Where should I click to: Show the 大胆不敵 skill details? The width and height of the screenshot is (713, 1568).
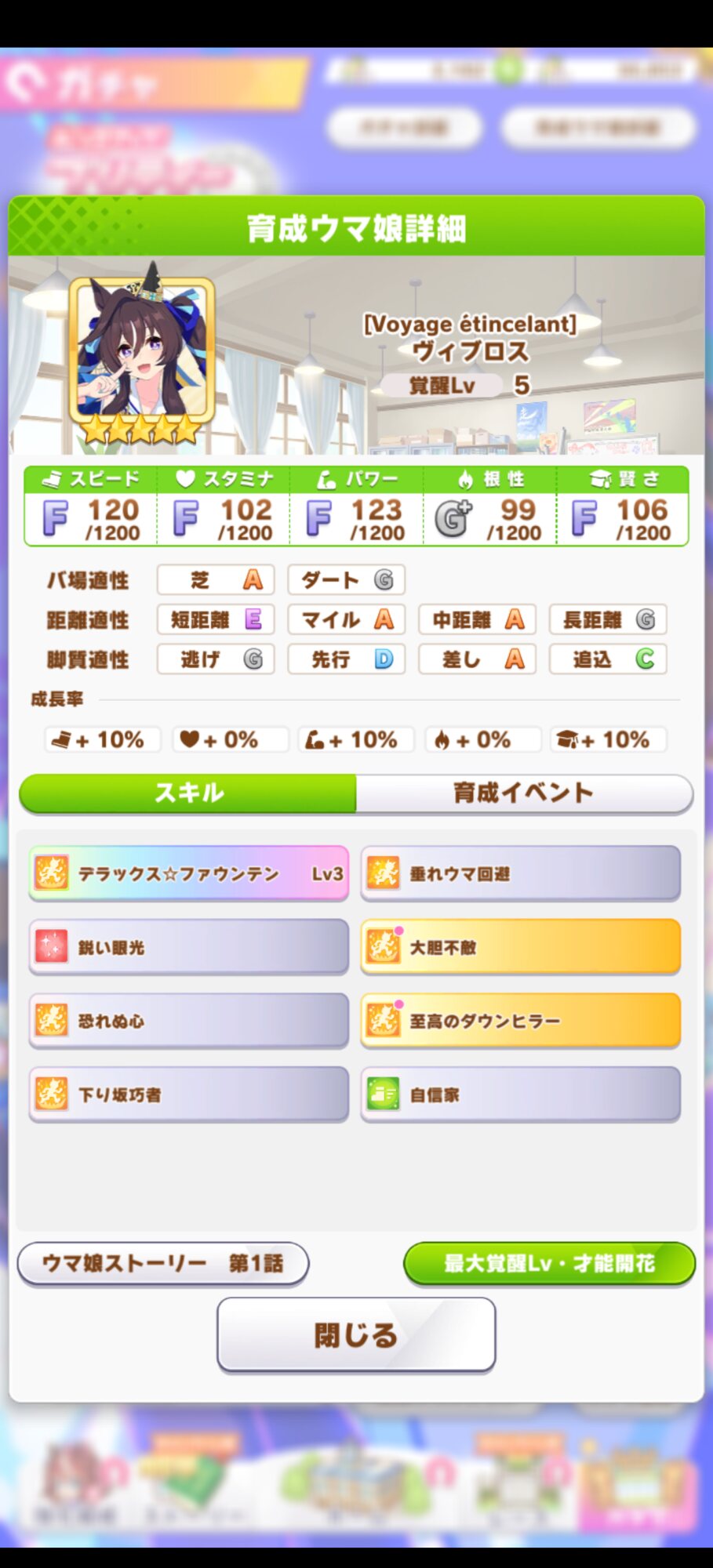(520, 947)
